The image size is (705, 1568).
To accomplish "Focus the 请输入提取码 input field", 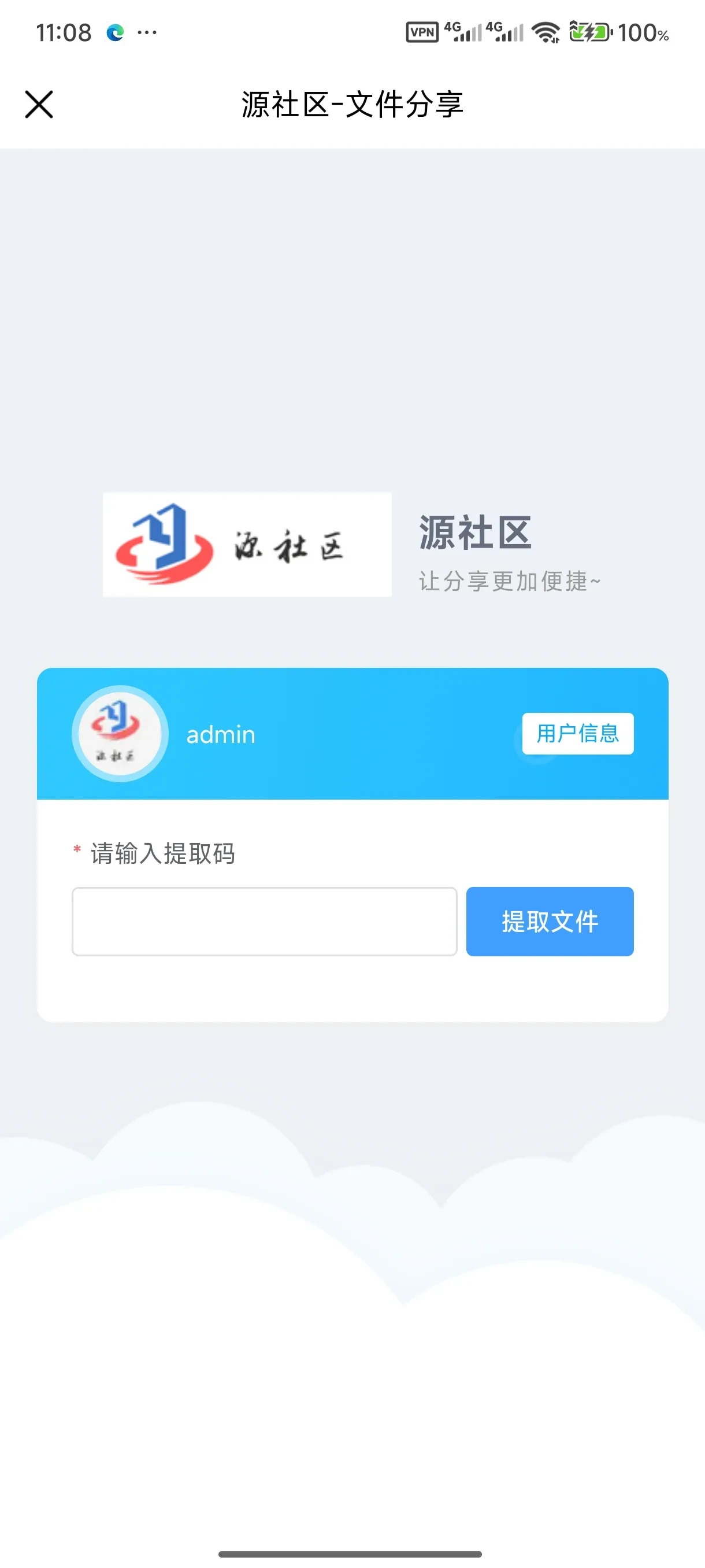I will pos(264,922).
